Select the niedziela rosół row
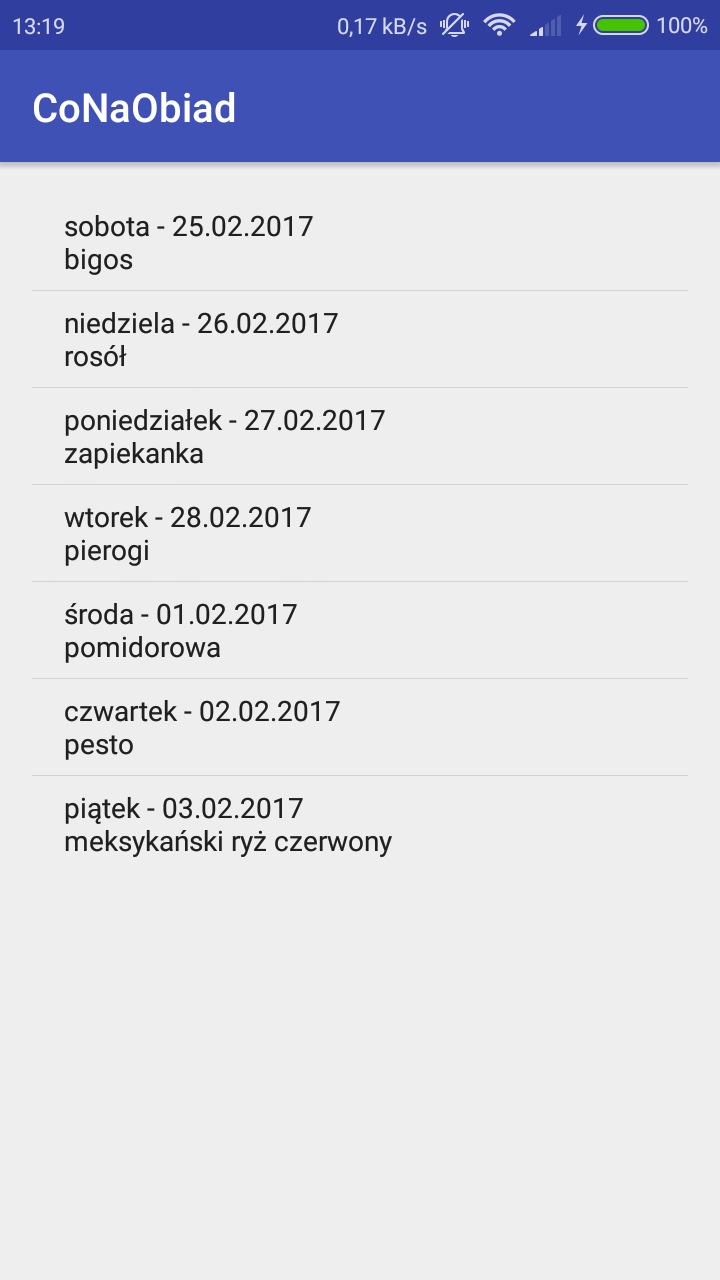Image resolution: width=720 pixels, height=1280 pixels. [360, 339]
